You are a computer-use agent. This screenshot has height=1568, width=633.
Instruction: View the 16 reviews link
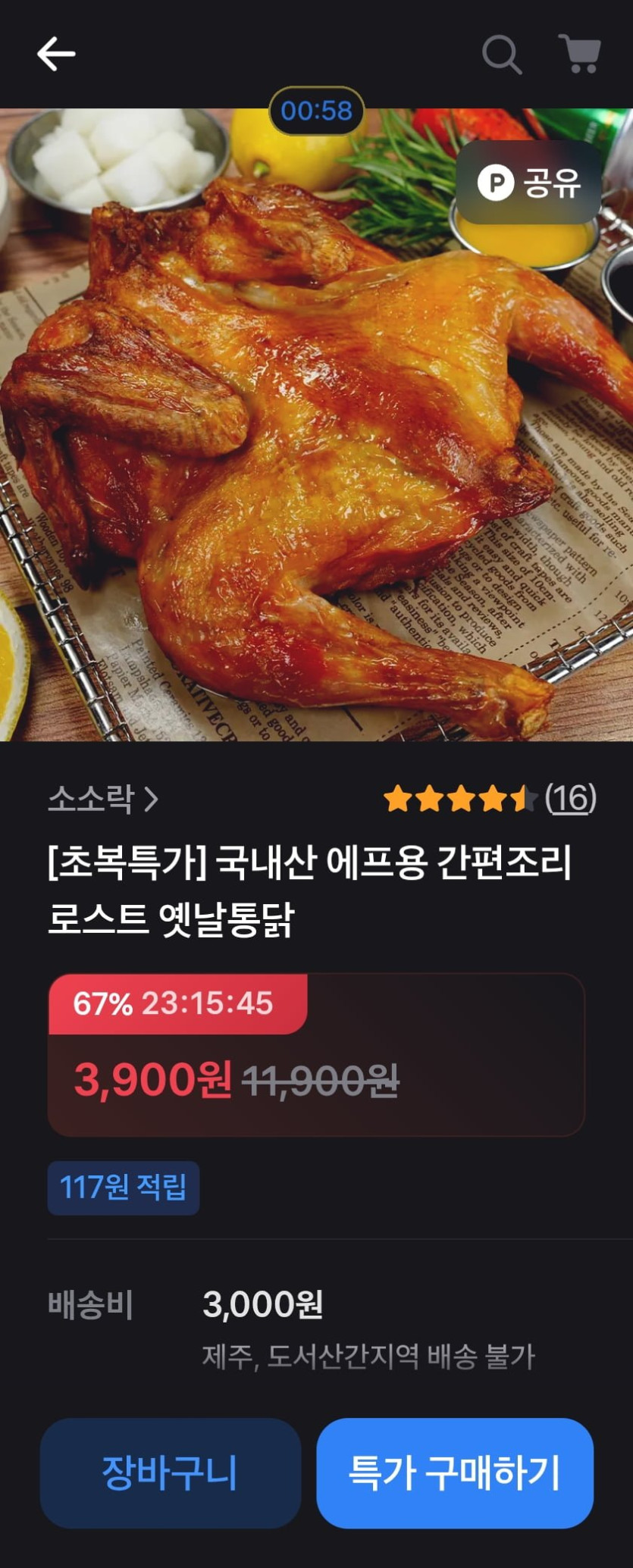pyautogui.click(x=570, y=798)
